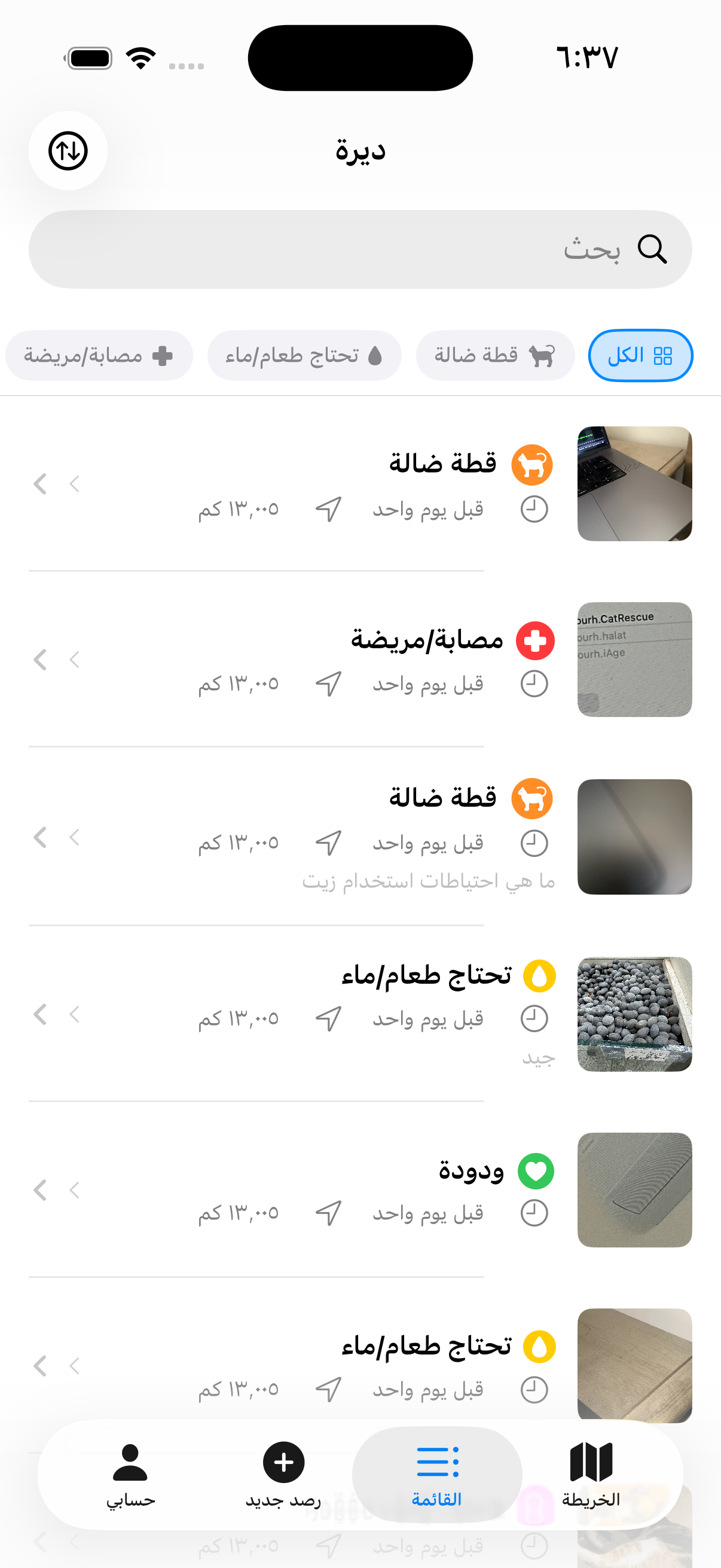Viewport: 721px width, 1568px height.
Task: Go to the رصد جديد tab
Action: pos(283,1474)
